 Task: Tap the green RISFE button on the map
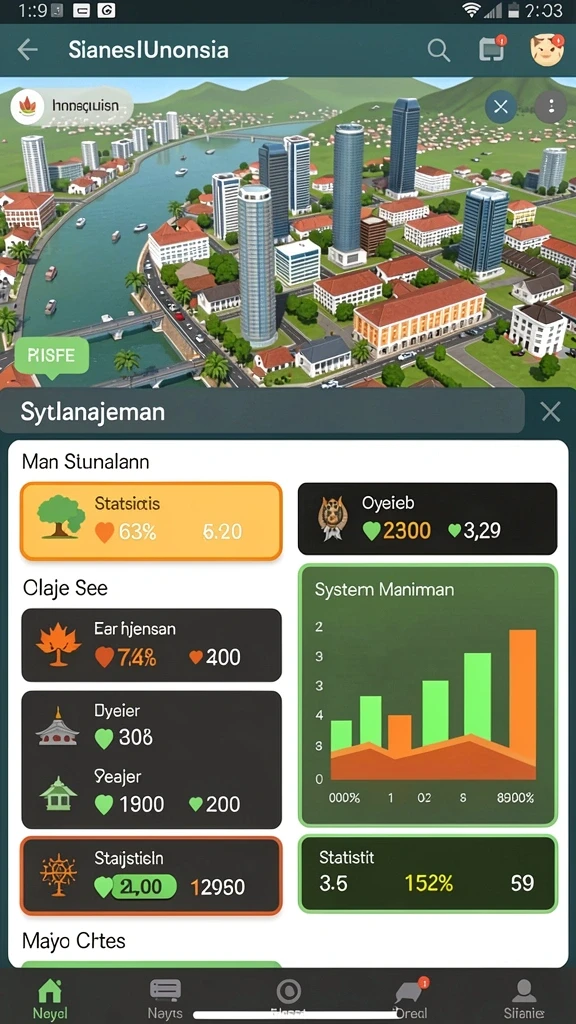point(52,357)
